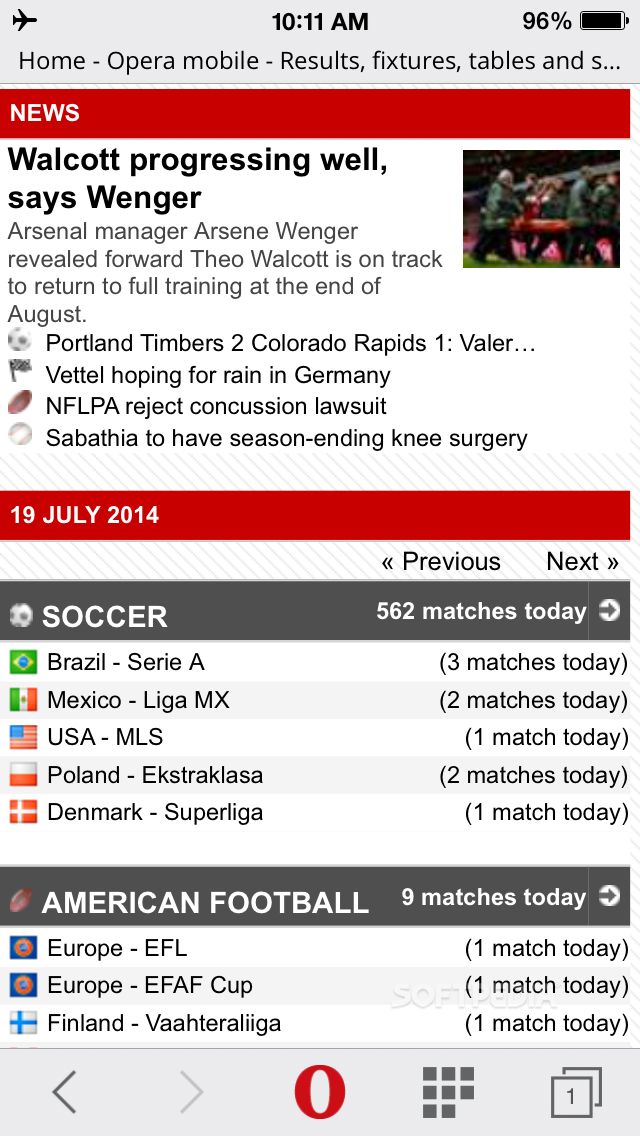Expand the American Football section arrow
The height and width of the screenshot is (1136, 640).
point(609,897)
